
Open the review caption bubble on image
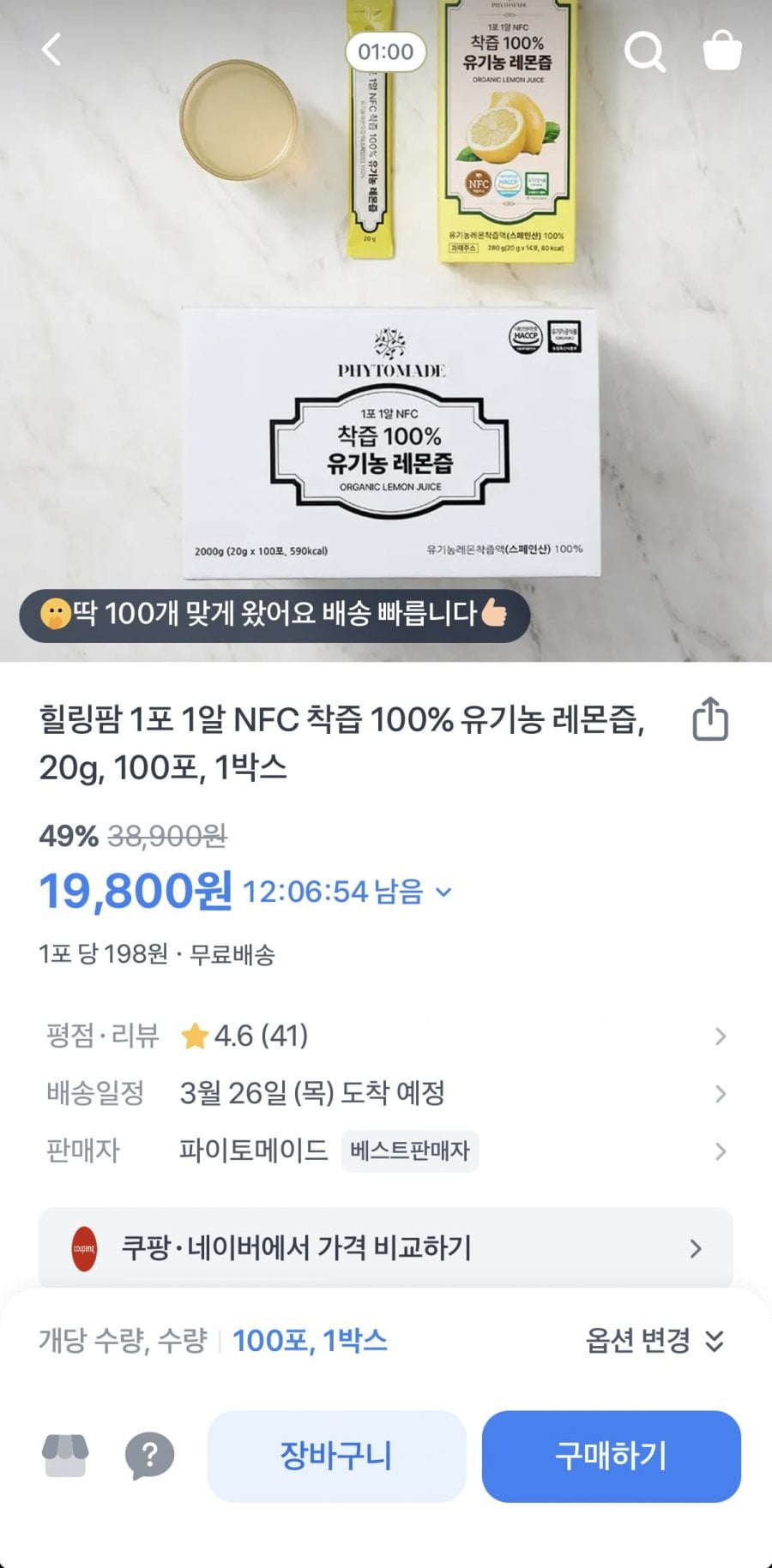274,615
